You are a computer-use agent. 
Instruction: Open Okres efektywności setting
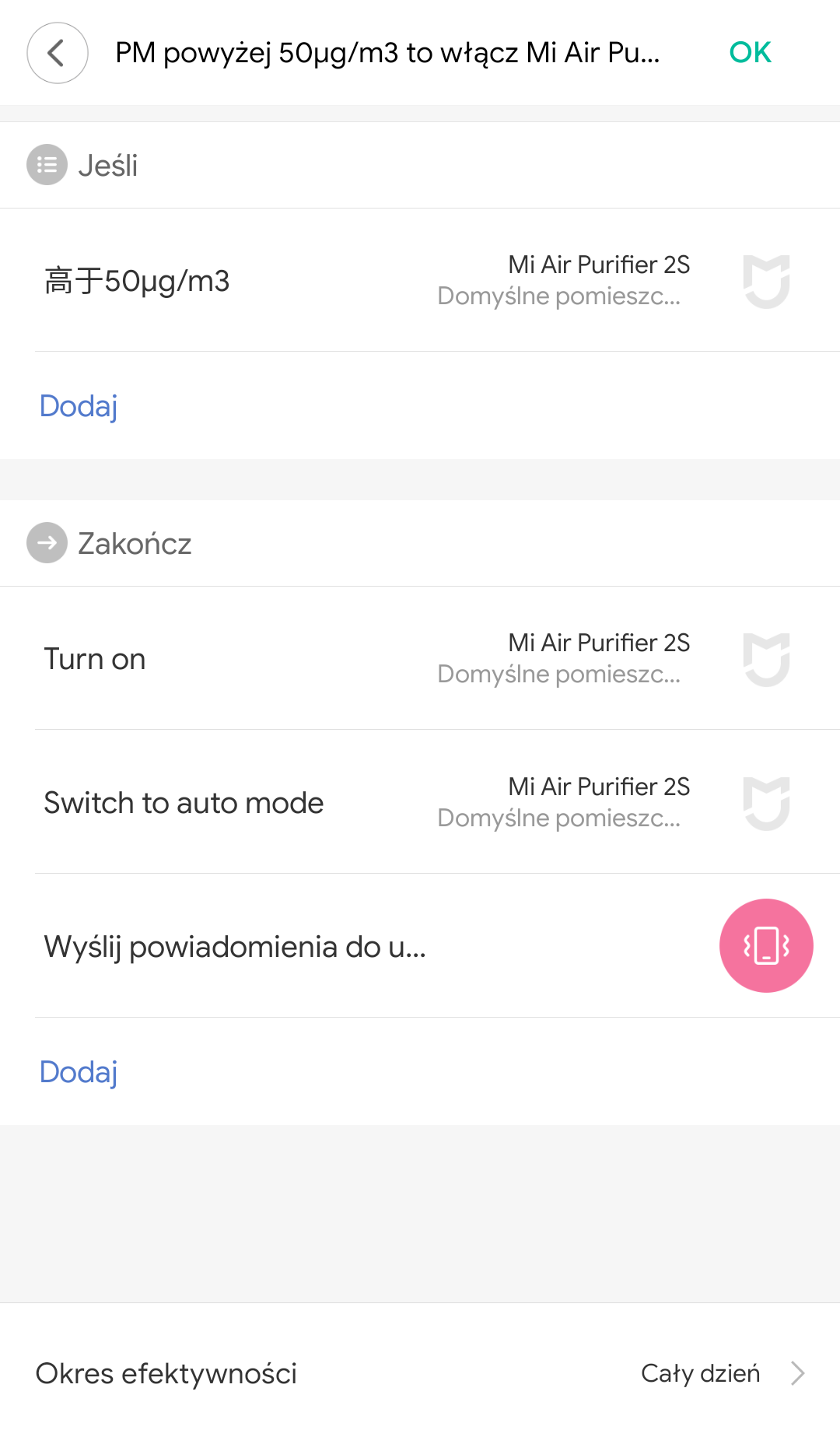[x=420, y=1373]
